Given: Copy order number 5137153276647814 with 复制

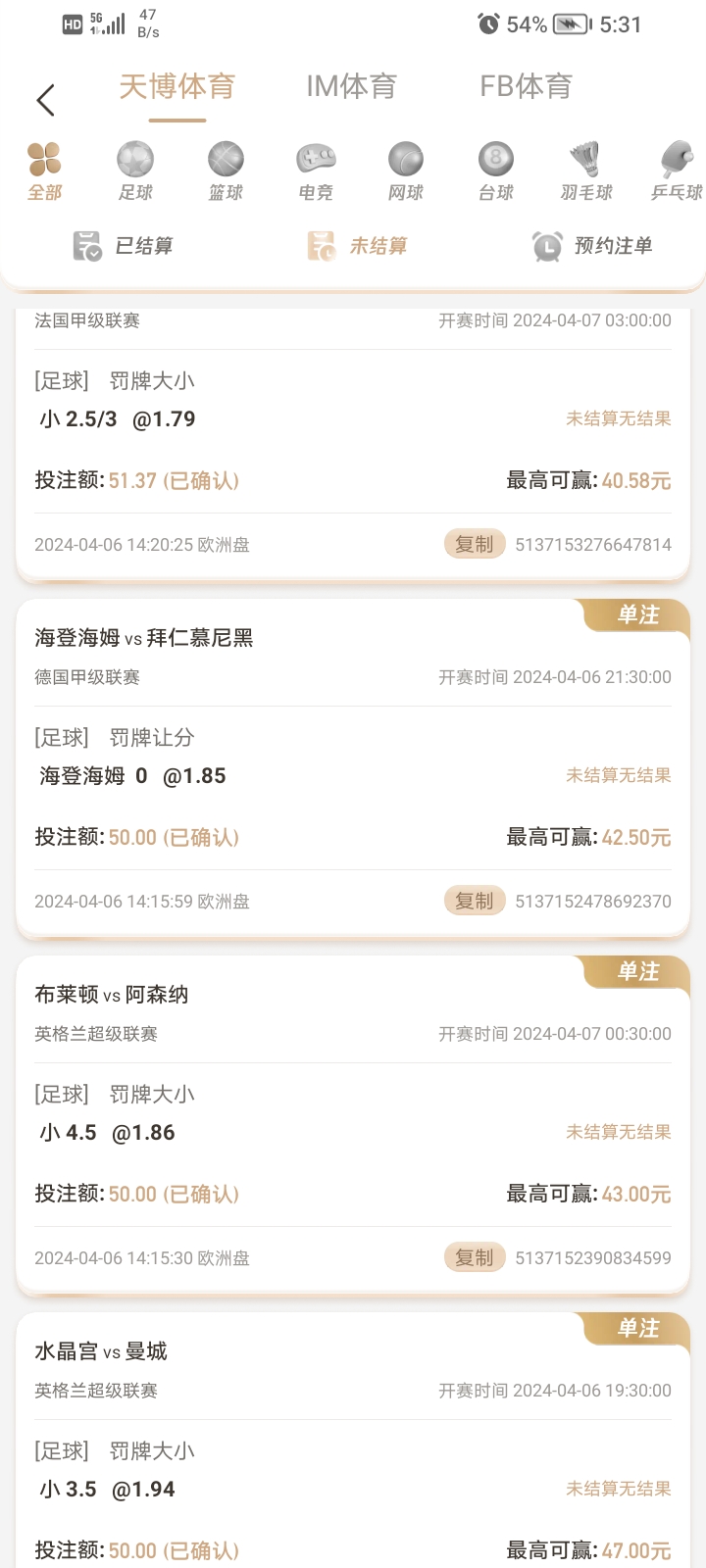Looking at the screenshot, I should (475, 544).
